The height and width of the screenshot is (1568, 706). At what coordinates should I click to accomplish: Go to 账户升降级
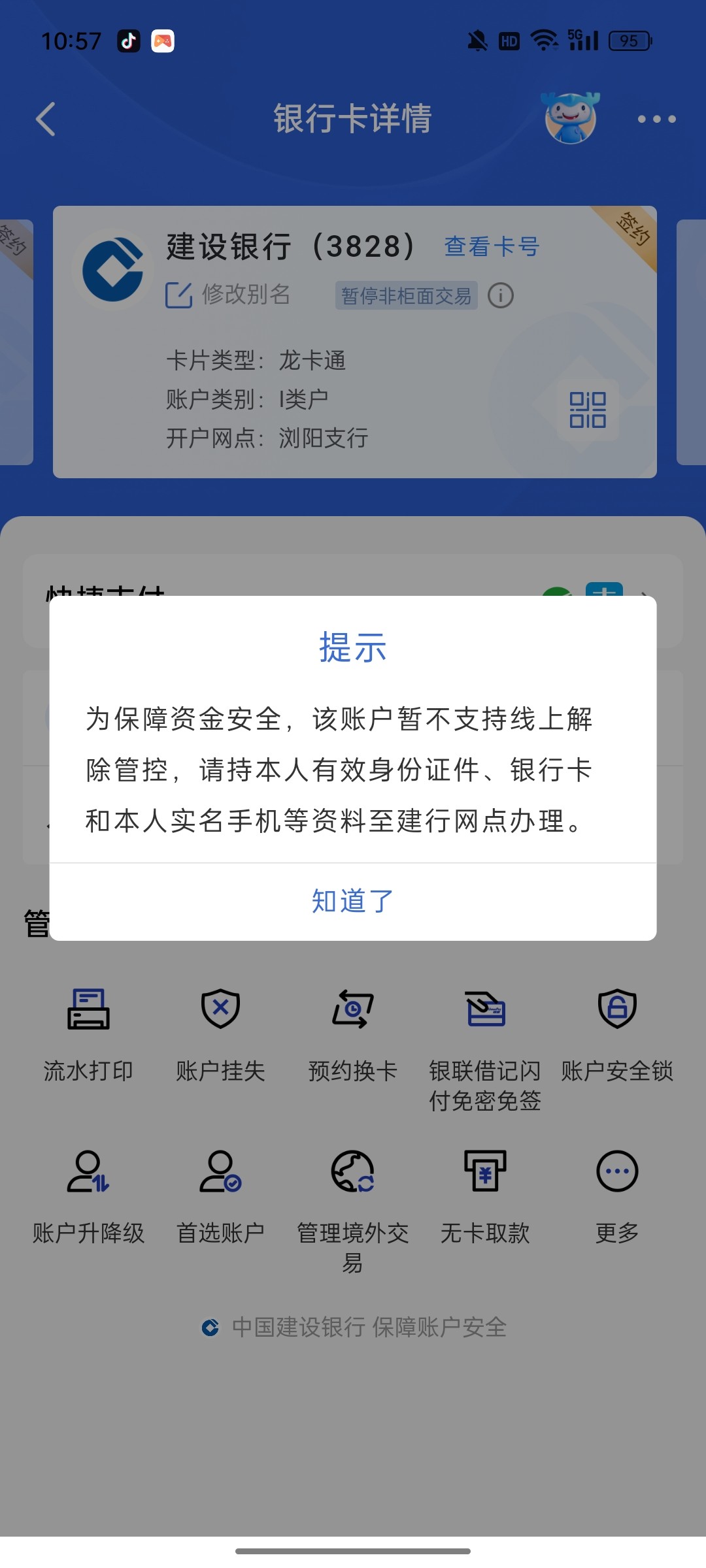click(88, 1196)
